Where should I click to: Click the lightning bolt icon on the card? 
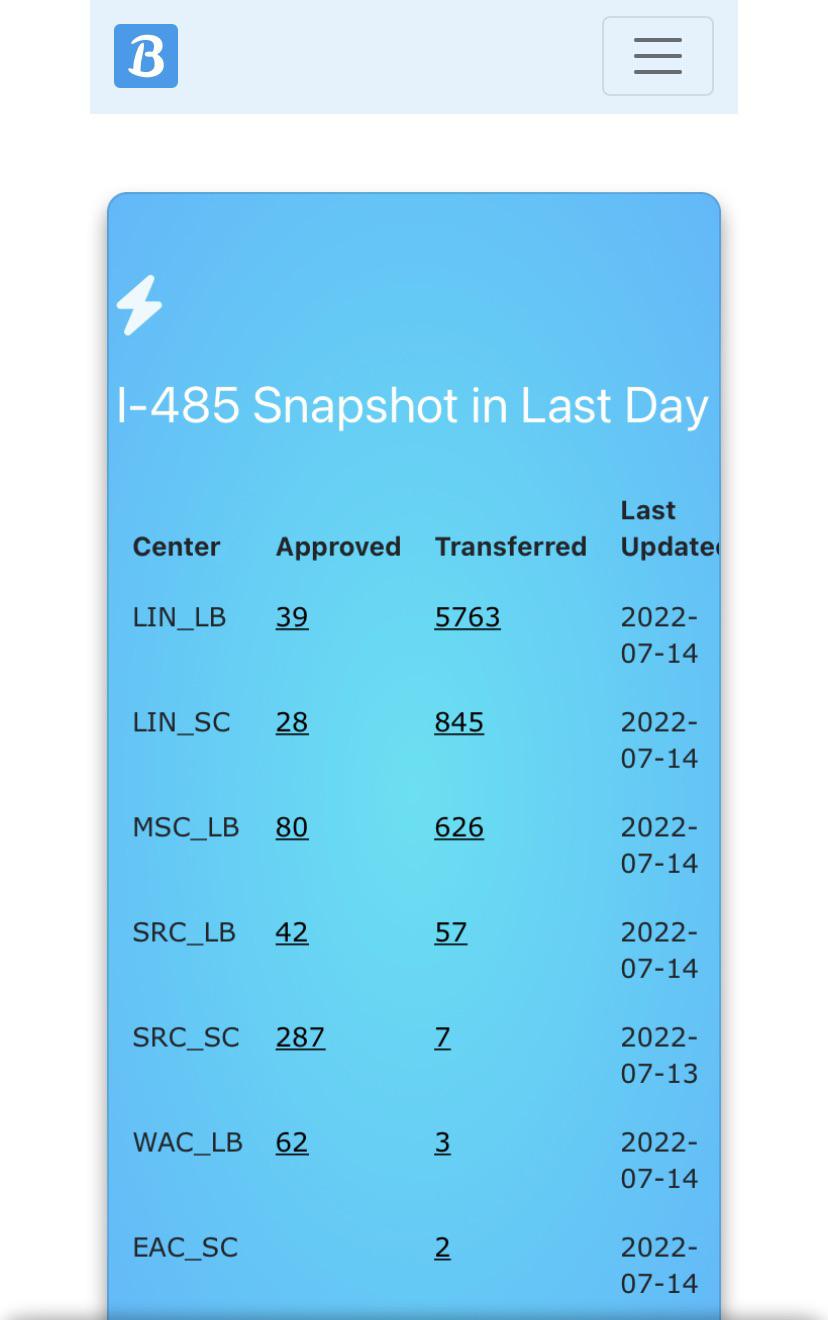click(139, 304)
